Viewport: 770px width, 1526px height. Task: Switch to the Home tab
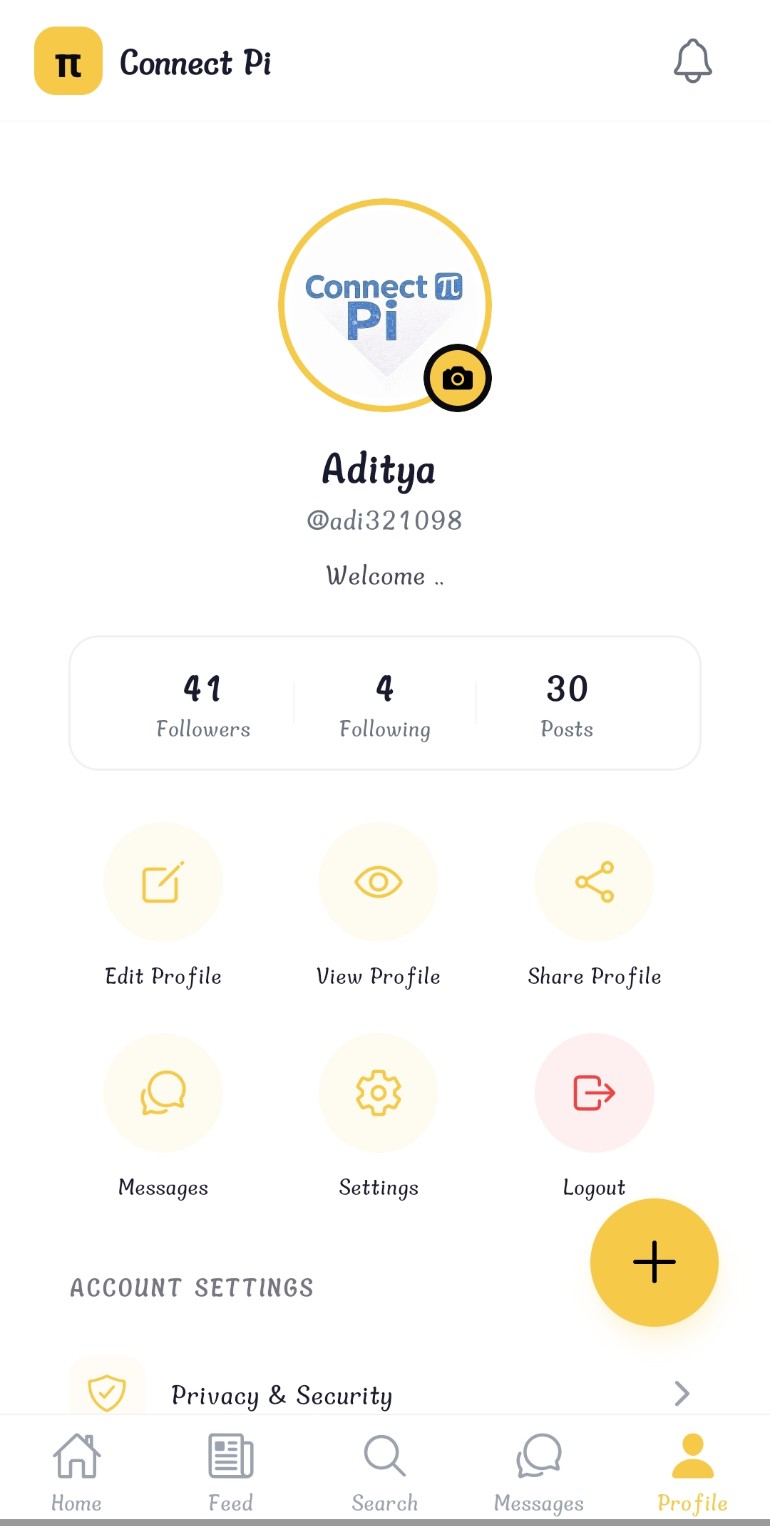point(76,1471)
